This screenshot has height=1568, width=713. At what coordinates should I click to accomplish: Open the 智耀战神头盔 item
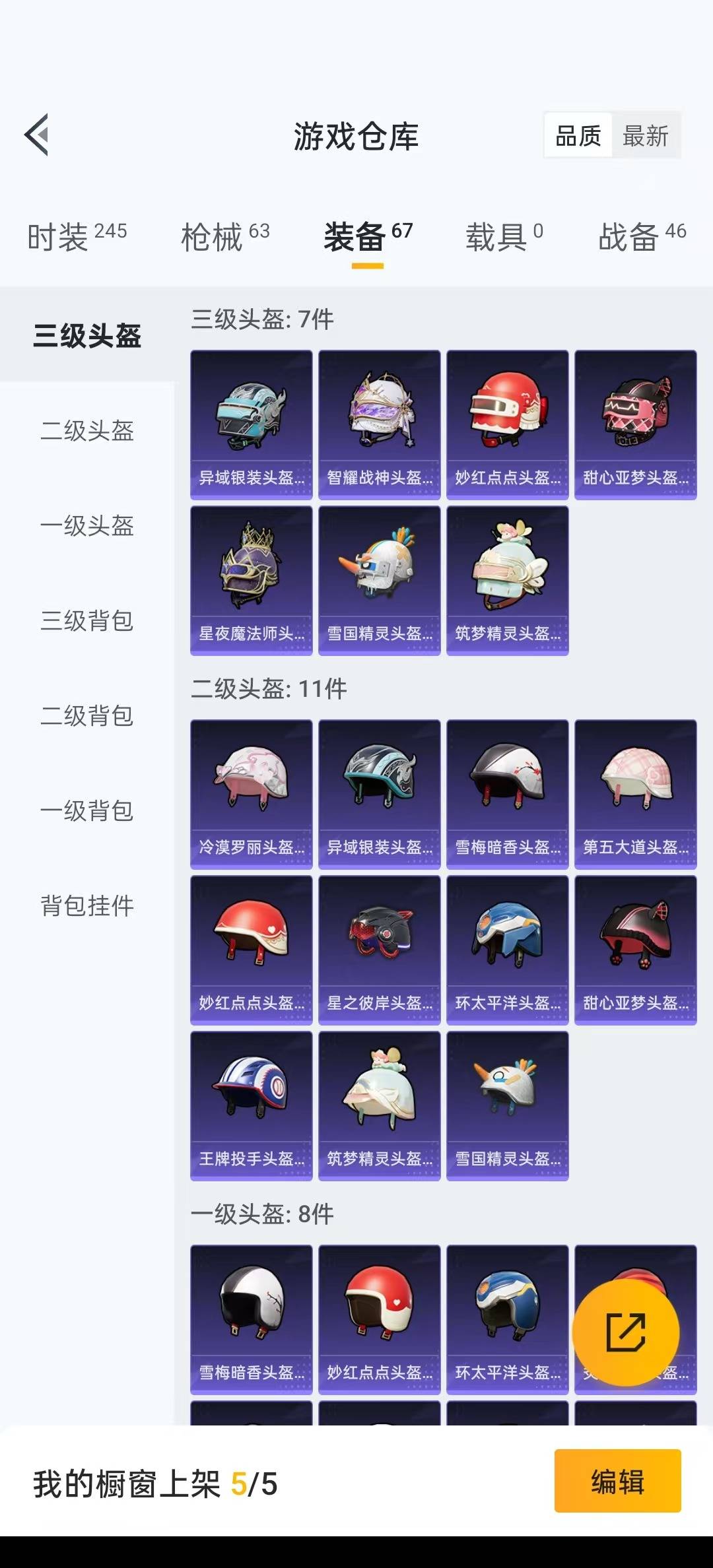379,424
